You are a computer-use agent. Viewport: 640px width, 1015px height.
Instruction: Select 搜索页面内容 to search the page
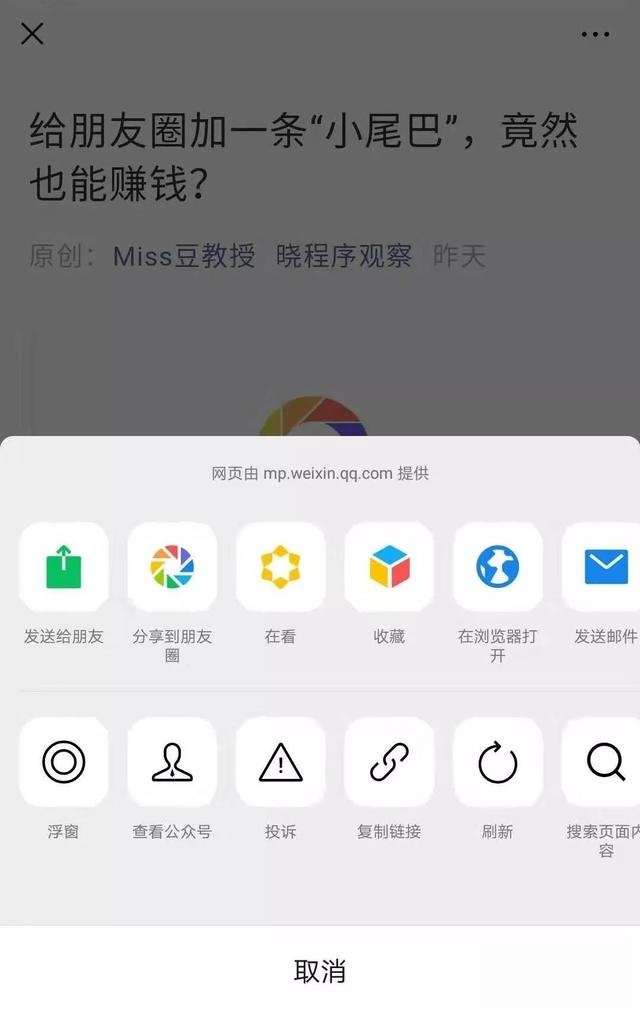(604, 763)
